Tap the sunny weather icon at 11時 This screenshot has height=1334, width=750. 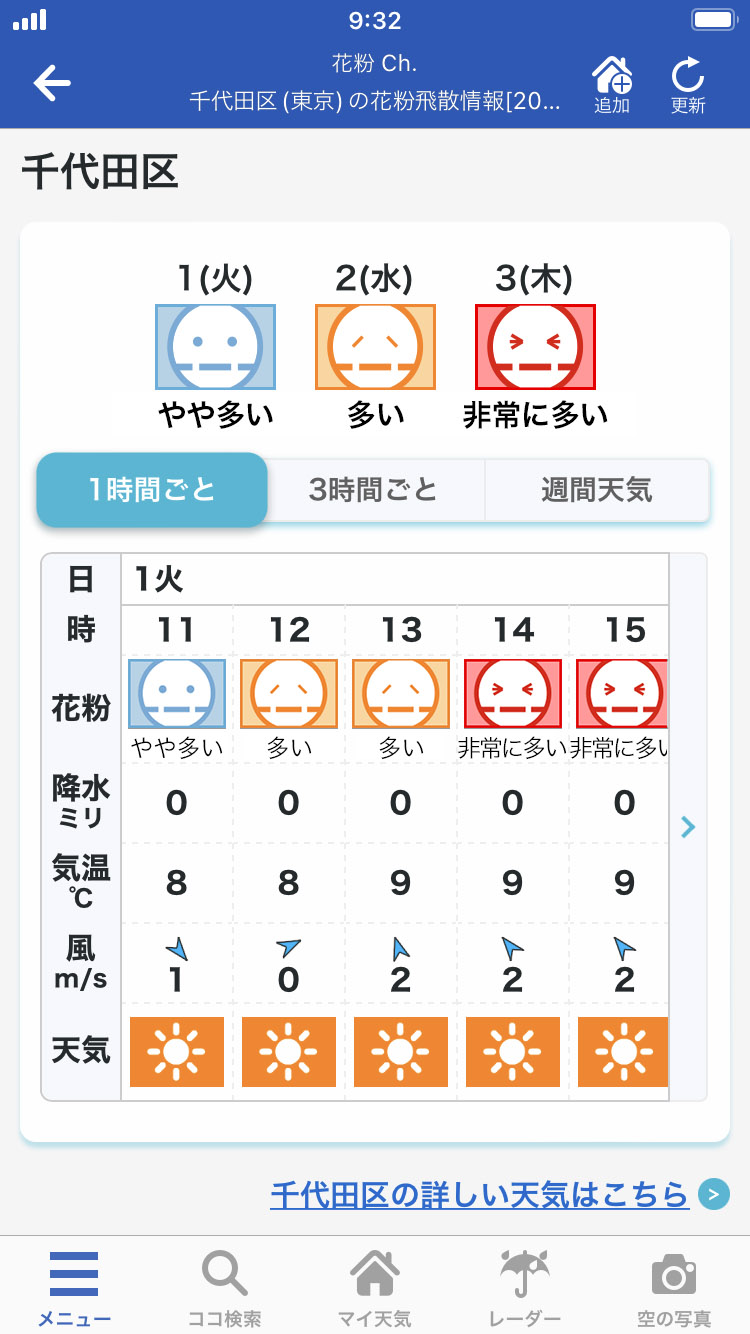tap(176, 1052)
